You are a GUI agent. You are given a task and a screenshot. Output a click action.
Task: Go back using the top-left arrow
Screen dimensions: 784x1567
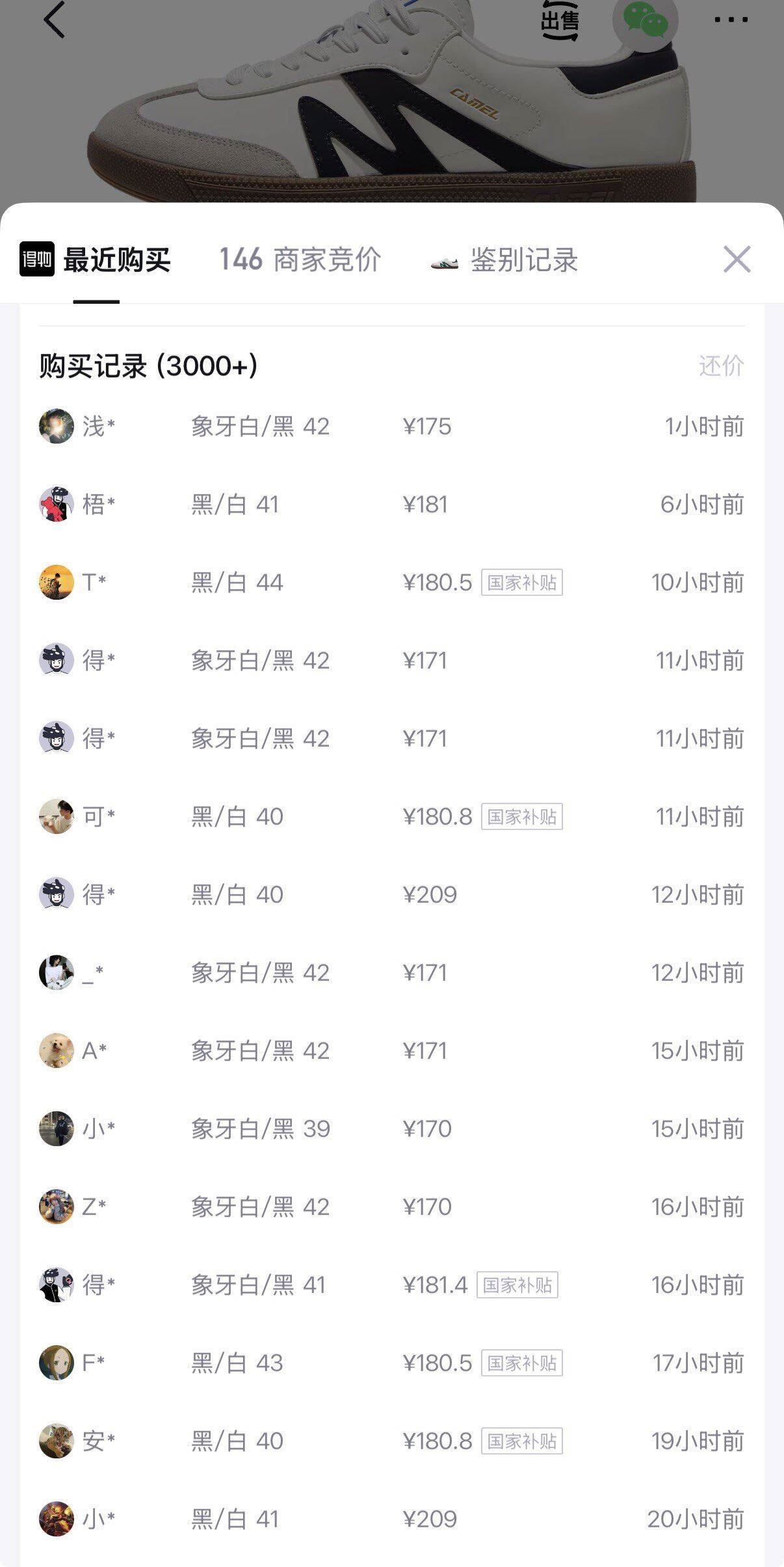(x=54, y=20)
